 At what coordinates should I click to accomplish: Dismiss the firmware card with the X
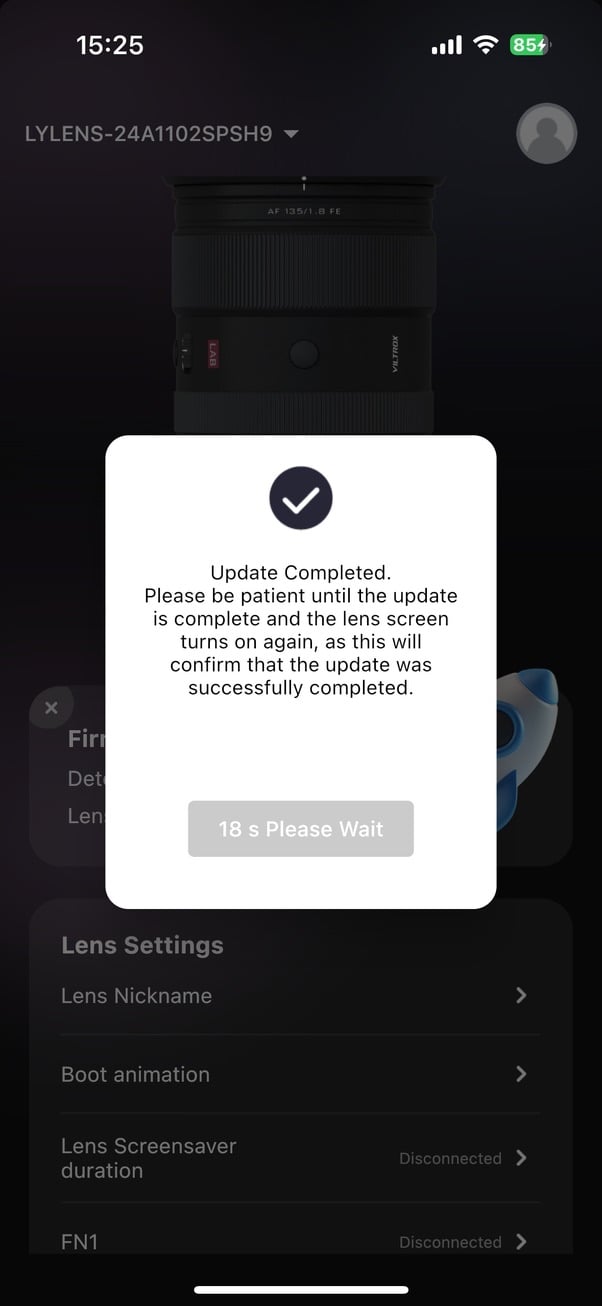[x=52, y=708]
